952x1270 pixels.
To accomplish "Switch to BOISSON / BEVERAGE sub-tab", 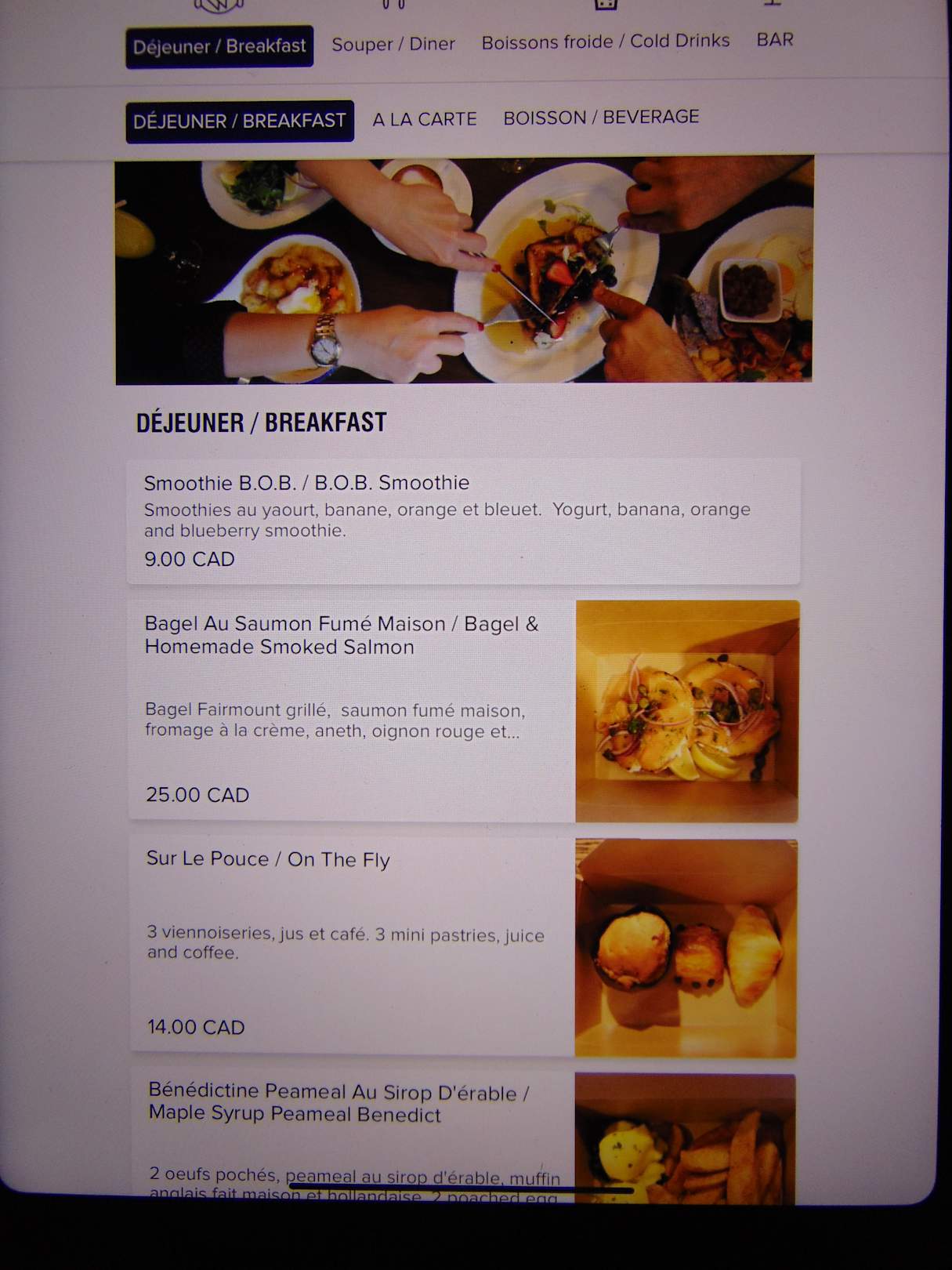I will (x=600, y=118).
